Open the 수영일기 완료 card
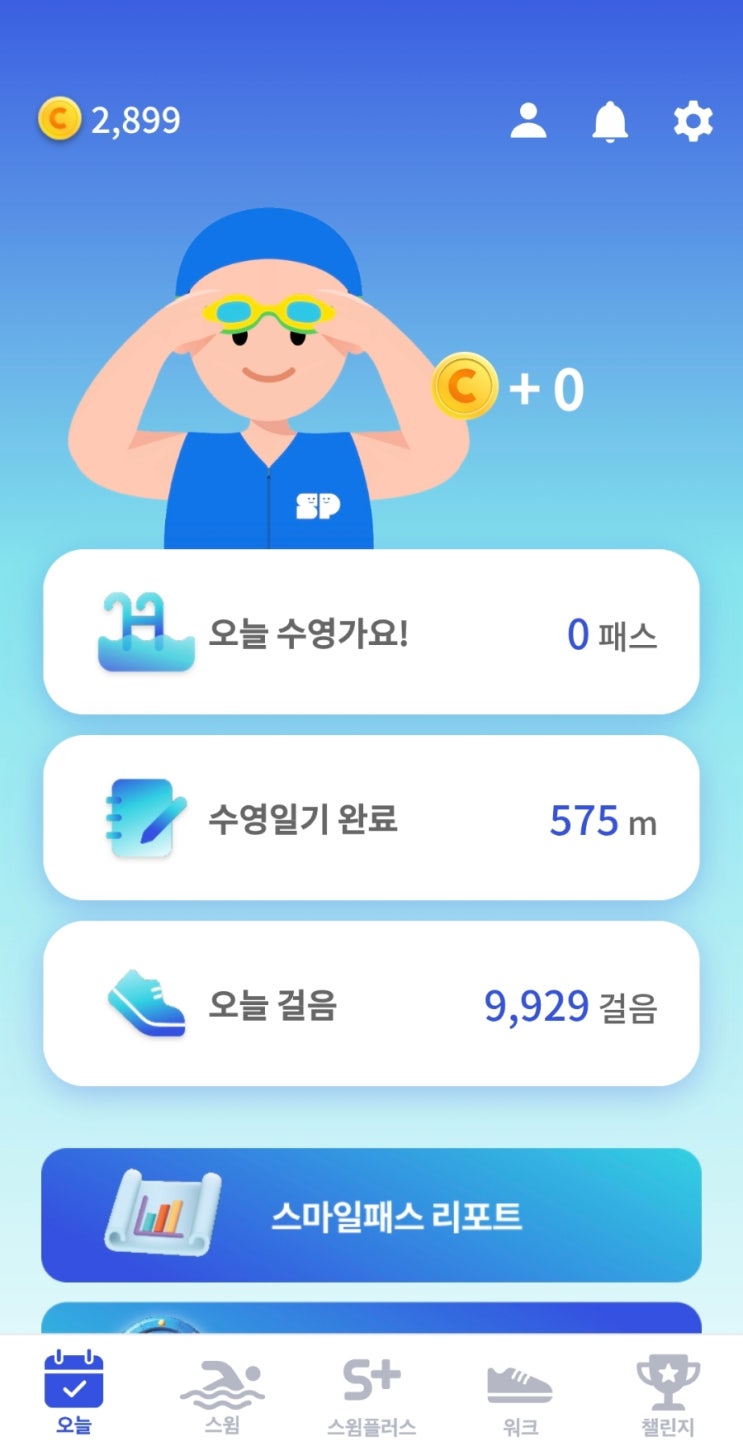 coord(371,818)
